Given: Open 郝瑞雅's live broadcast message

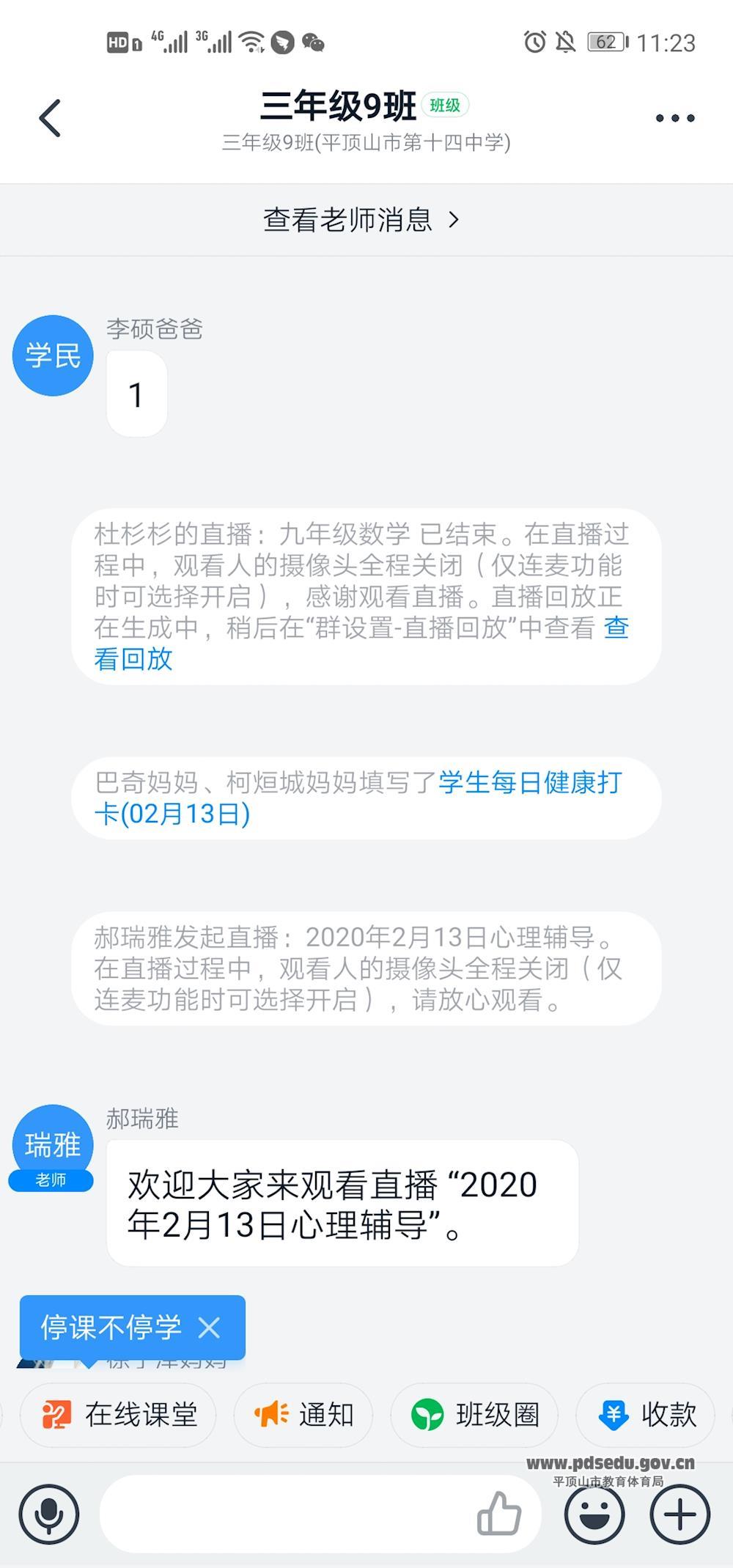Looking at the screenshot, I should 342,1203.
